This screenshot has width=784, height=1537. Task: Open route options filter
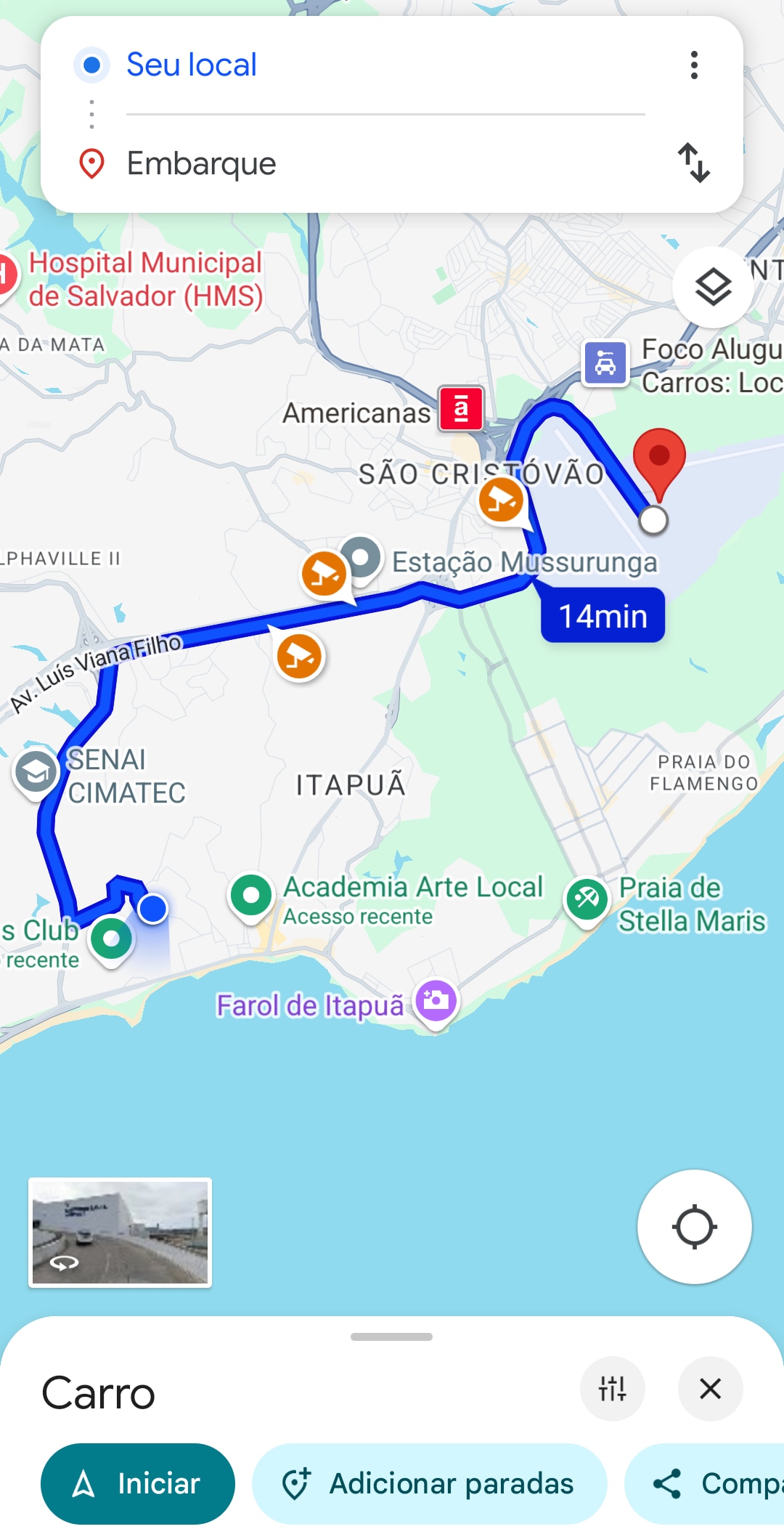[x=612, y=1389]
